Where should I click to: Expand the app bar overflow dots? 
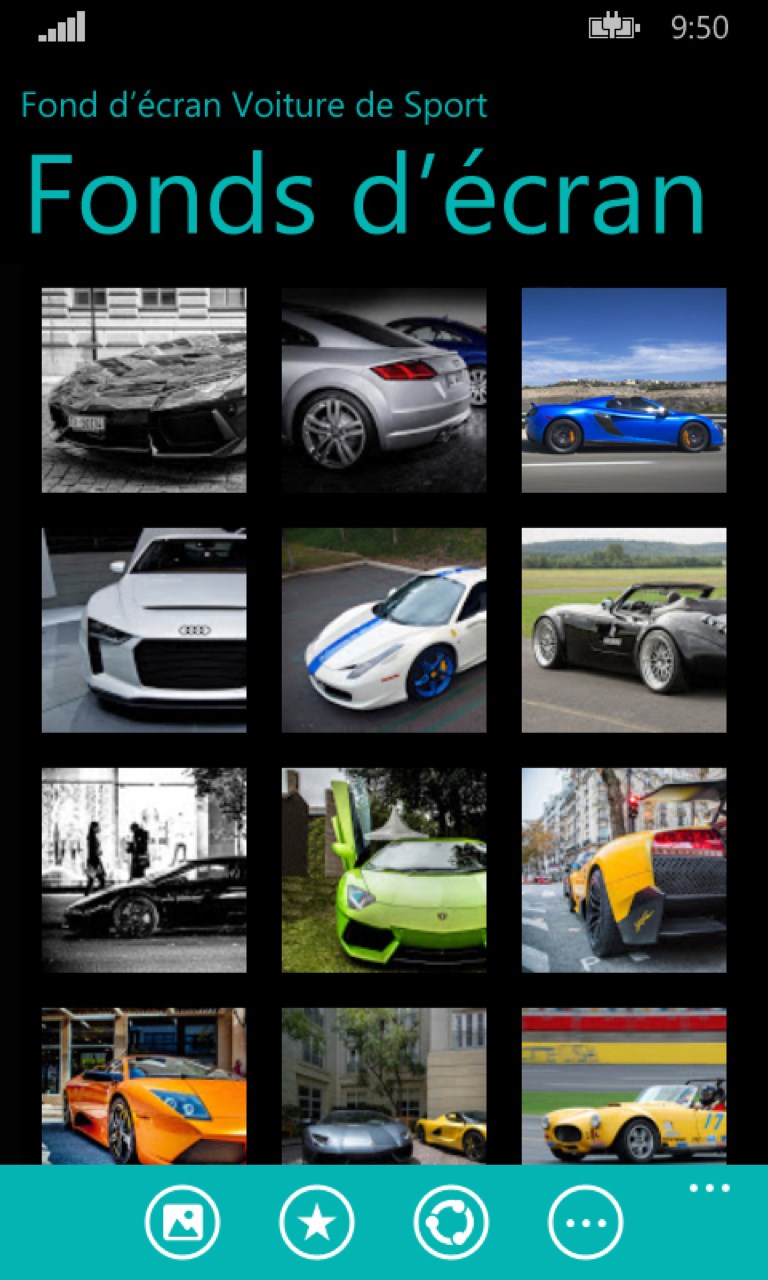709,1189
